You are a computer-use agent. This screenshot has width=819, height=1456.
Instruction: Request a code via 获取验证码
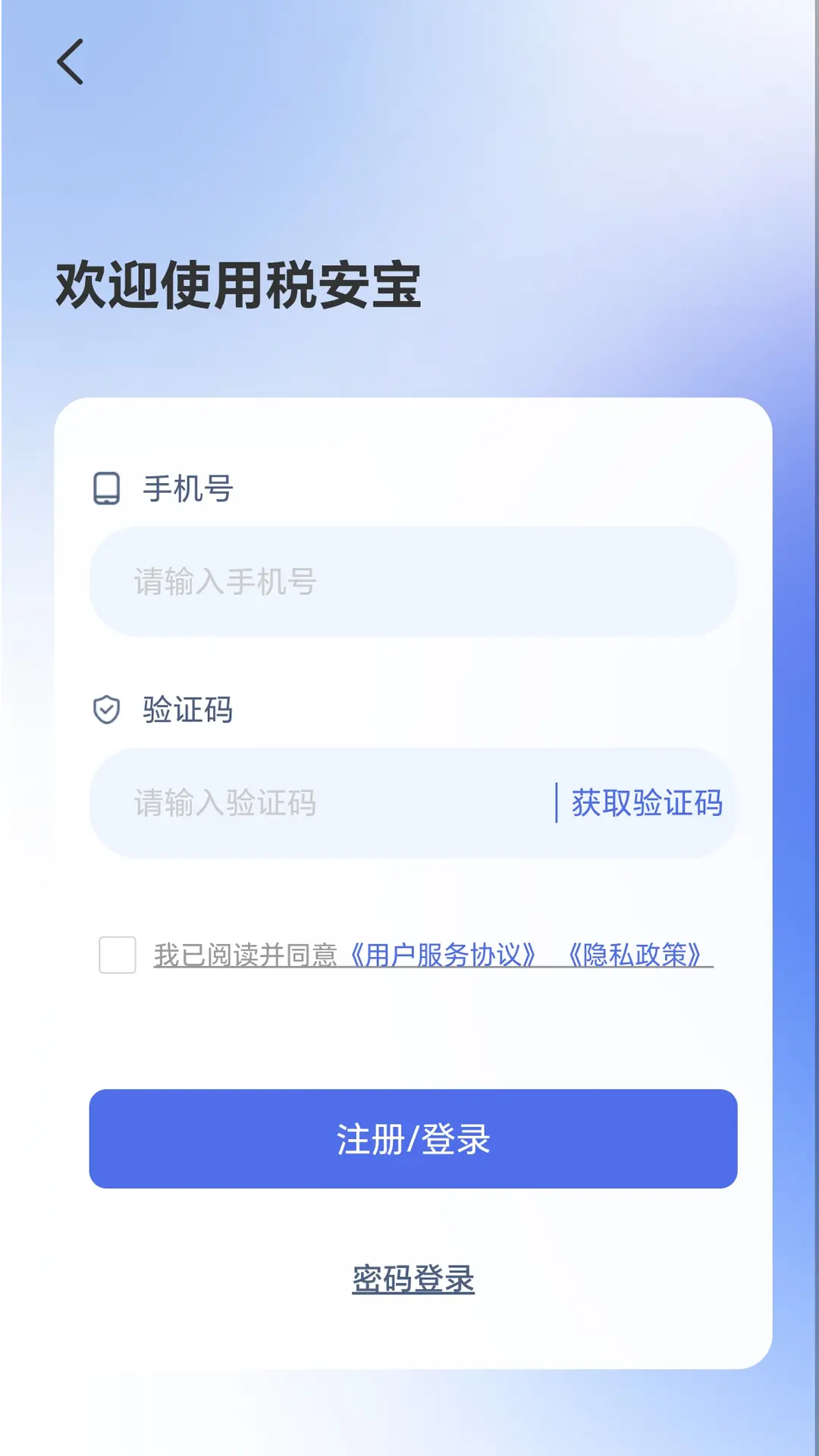646,803
